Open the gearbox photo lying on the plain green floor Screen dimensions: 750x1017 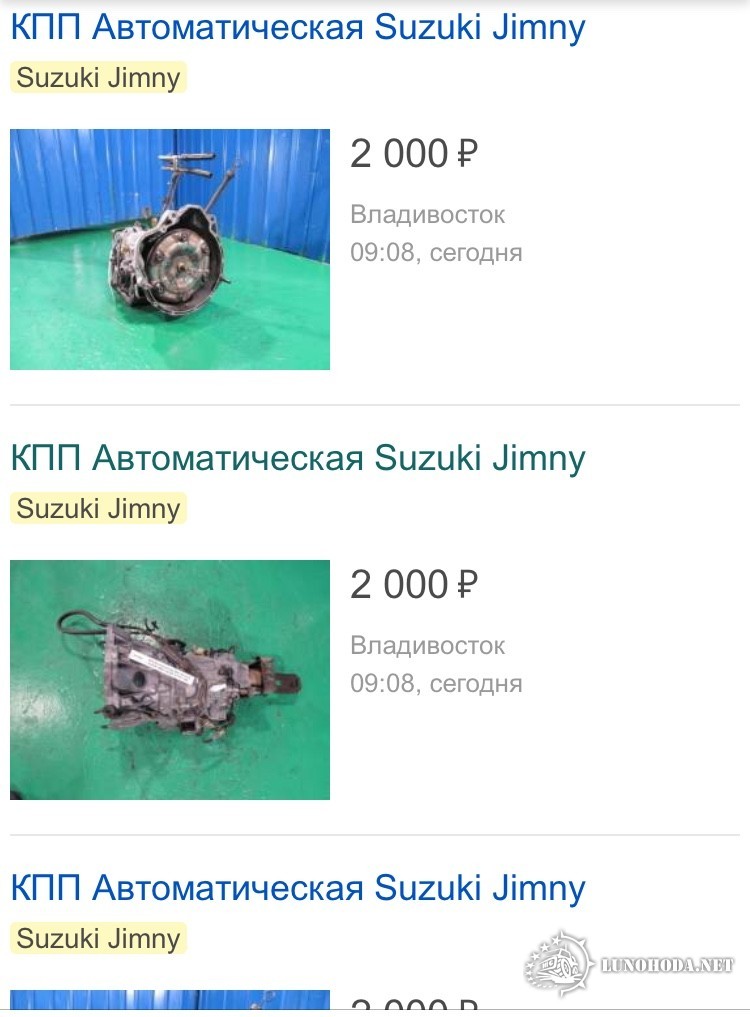(170, 679)
